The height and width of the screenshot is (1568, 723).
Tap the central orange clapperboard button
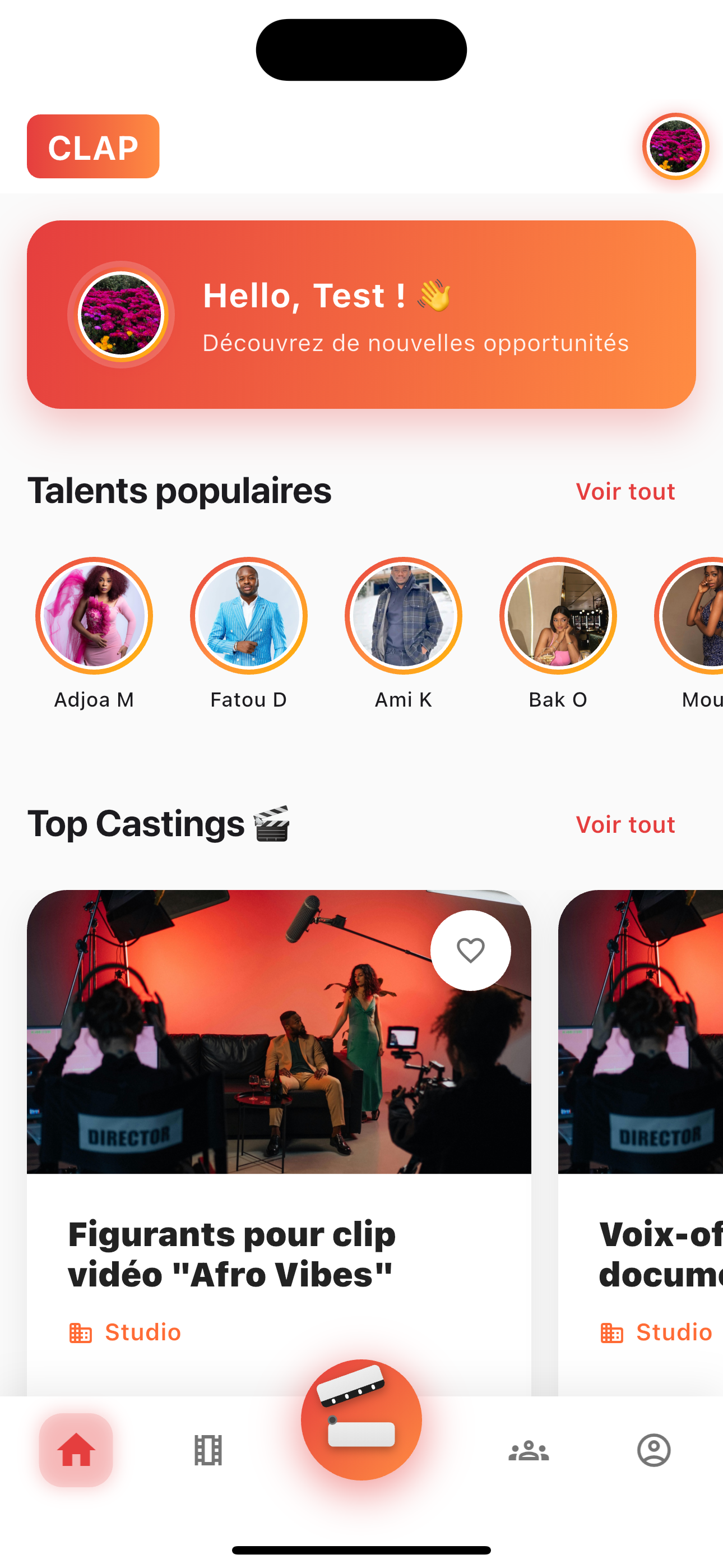click(361, 1420)
